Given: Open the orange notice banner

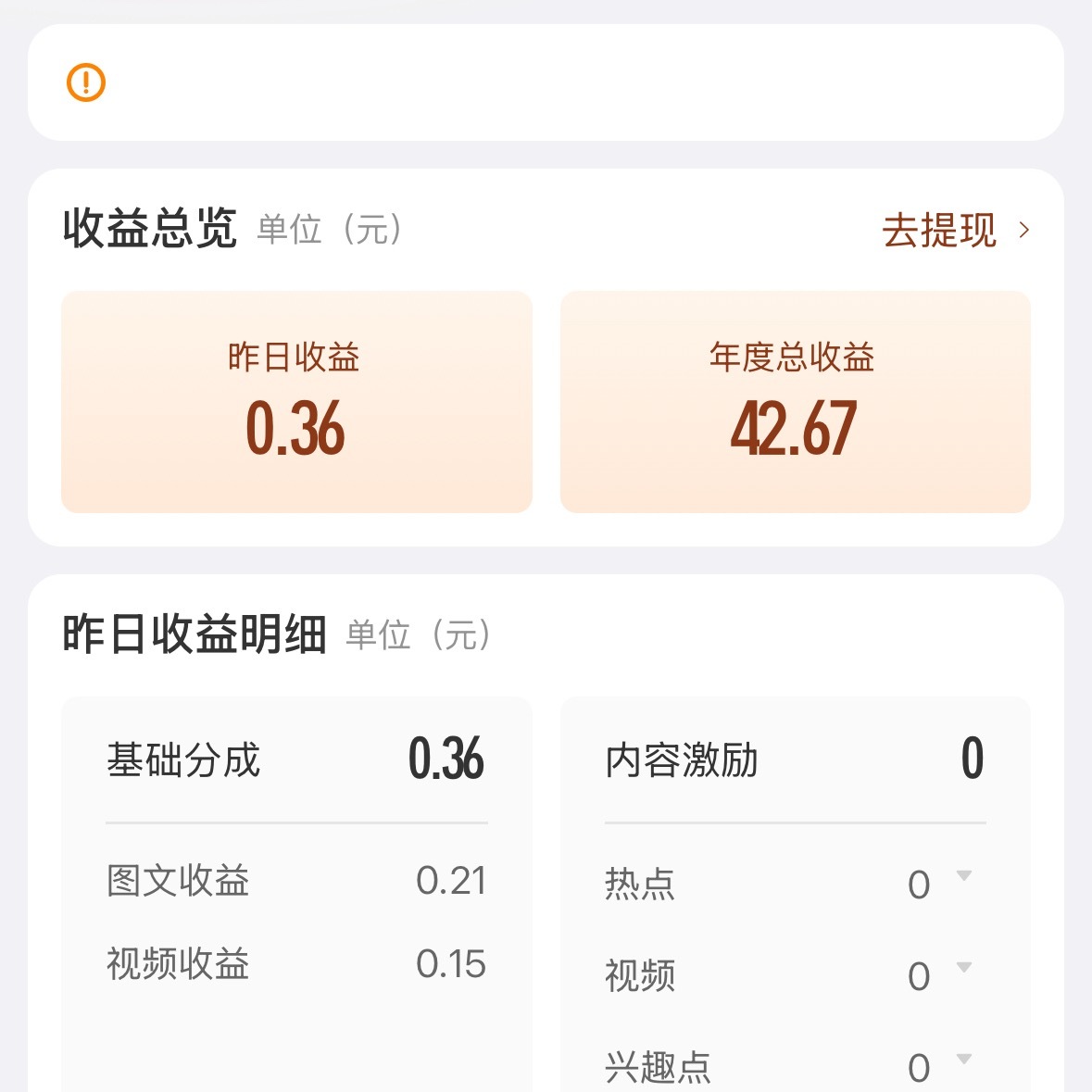Looking at the screenshot, I should click(546, 82).
